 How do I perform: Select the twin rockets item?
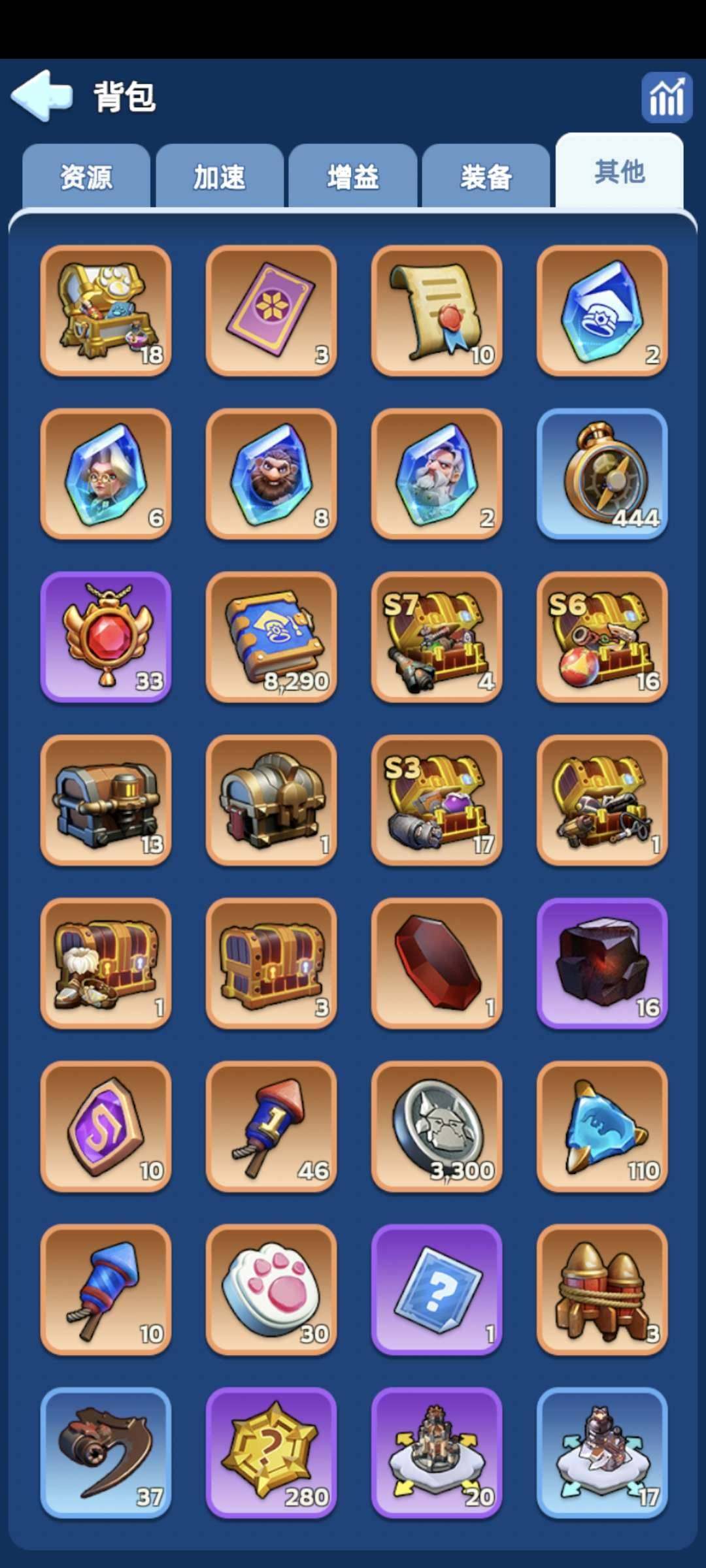(x=602, y=1290)
